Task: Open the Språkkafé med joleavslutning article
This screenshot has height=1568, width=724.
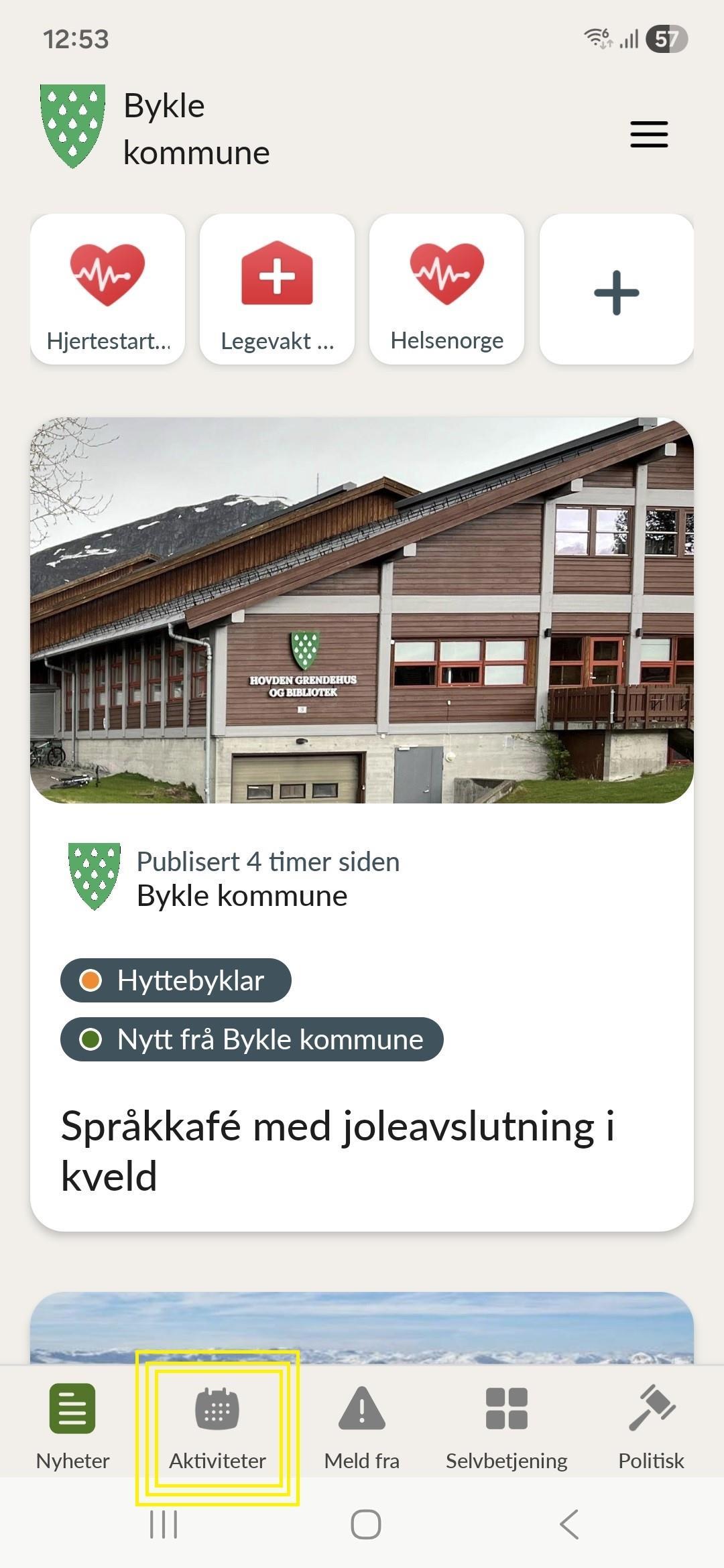Action: tap(337, 1150)
